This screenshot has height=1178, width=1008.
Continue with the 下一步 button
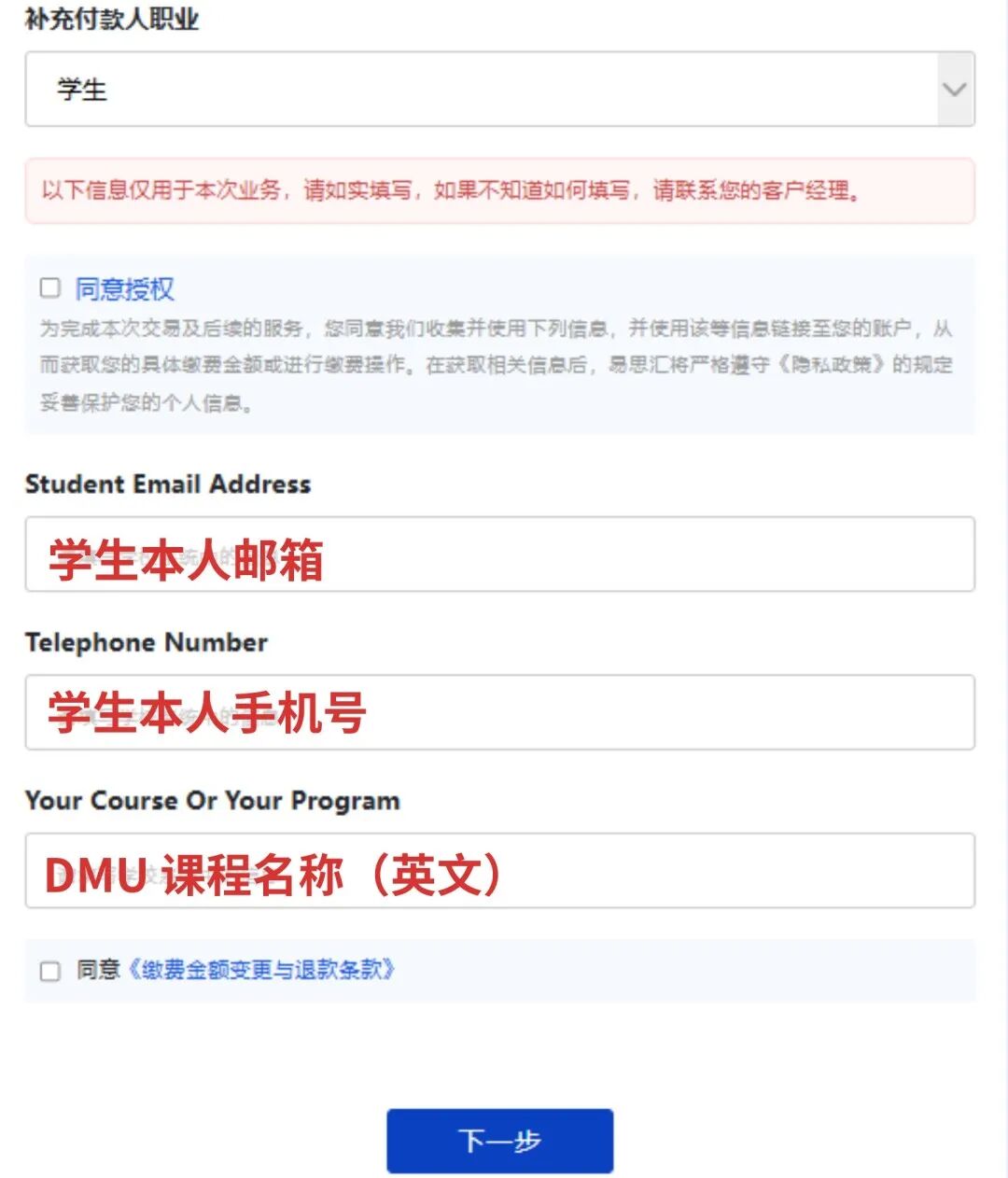click(x=499, y=1141)
